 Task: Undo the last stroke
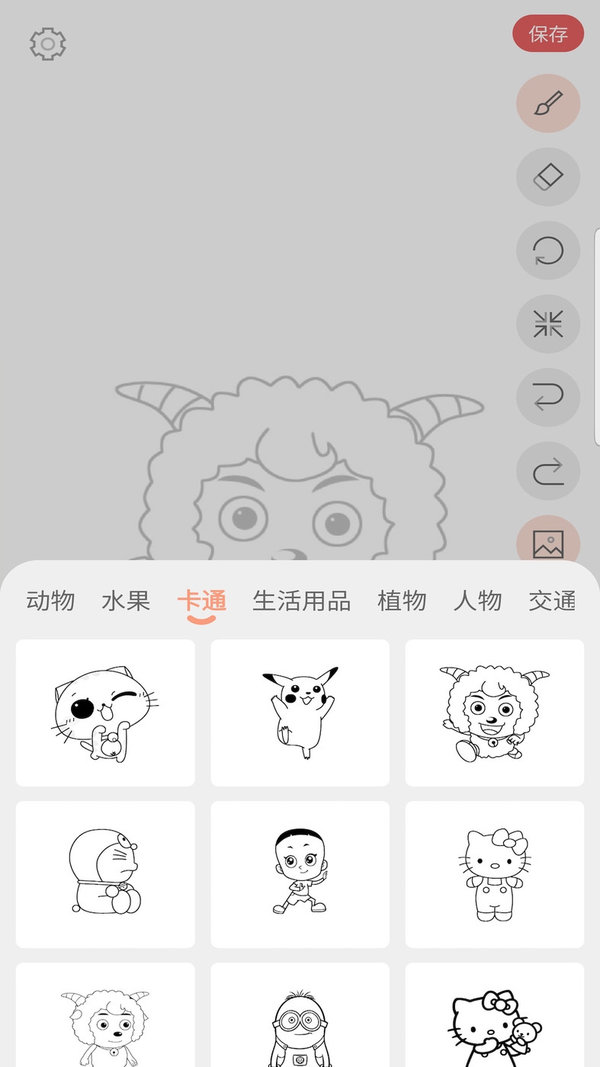548,397
